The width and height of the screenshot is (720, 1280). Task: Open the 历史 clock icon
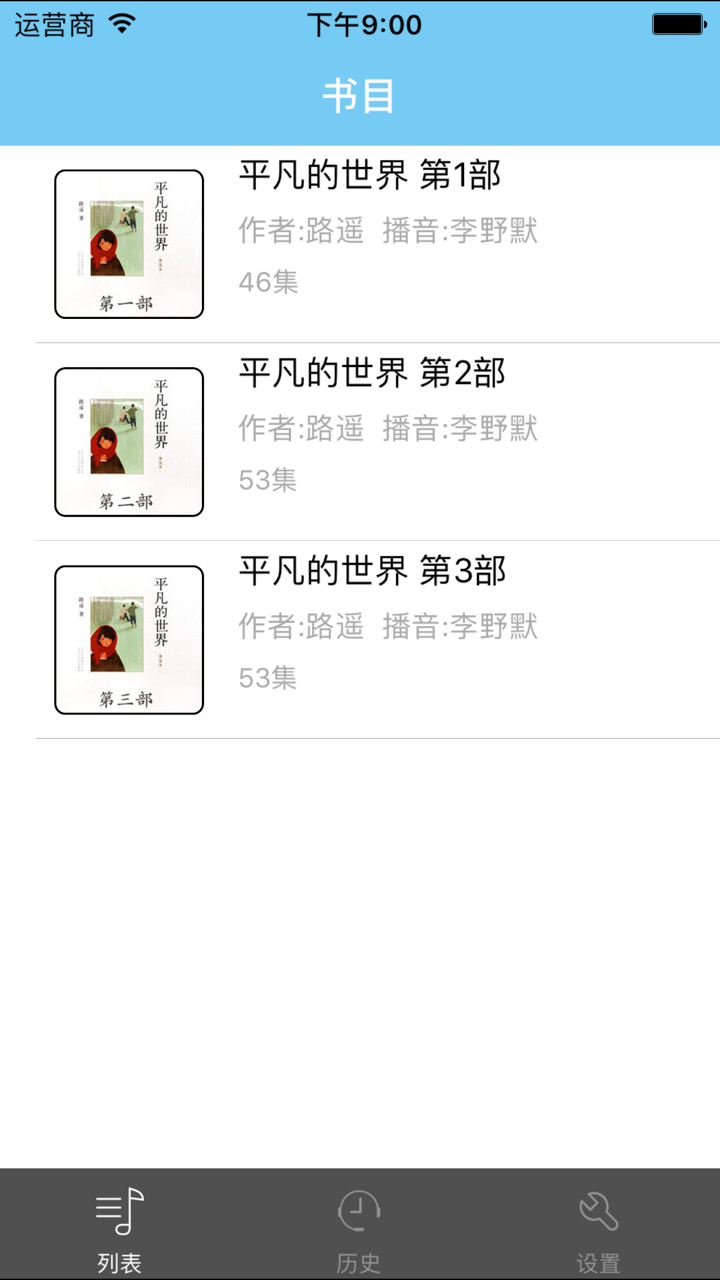(x=359, y=1210)
